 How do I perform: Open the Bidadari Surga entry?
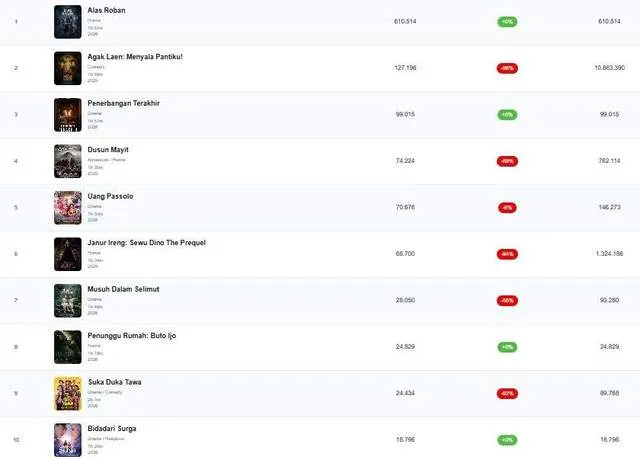(x=112, y=429)
